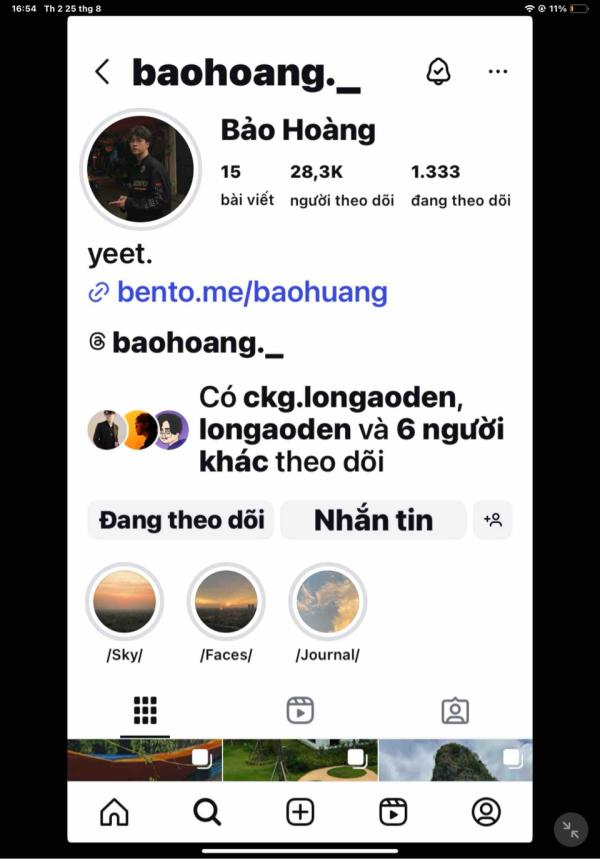Switch to the posts grid tab
The width and height of the screenshot is (600, 859).
coord(146,710)
